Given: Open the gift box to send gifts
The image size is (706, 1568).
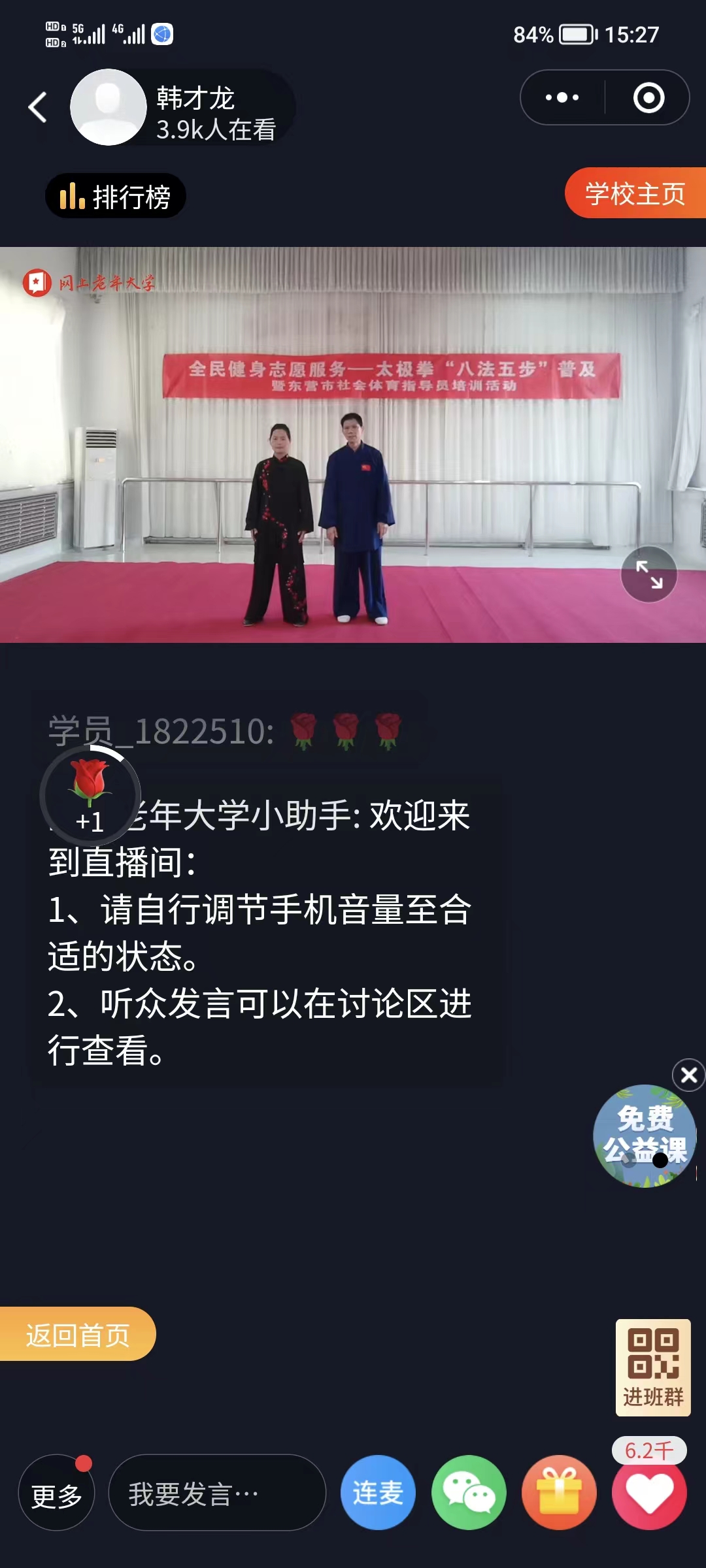Looking at the screenshot, I should point(559,1493).
